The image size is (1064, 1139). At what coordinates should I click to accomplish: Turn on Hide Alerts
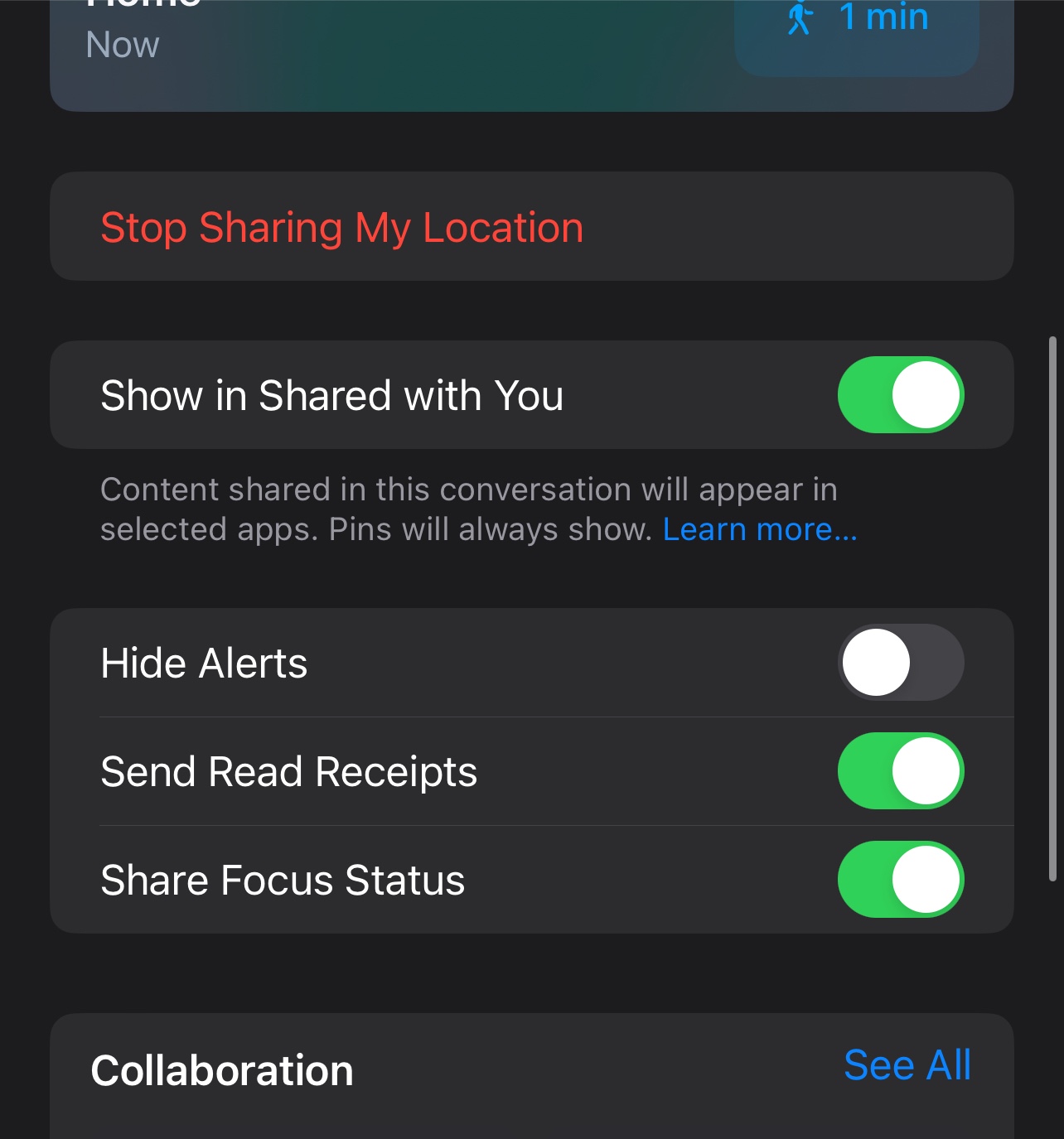click(900, 663)
